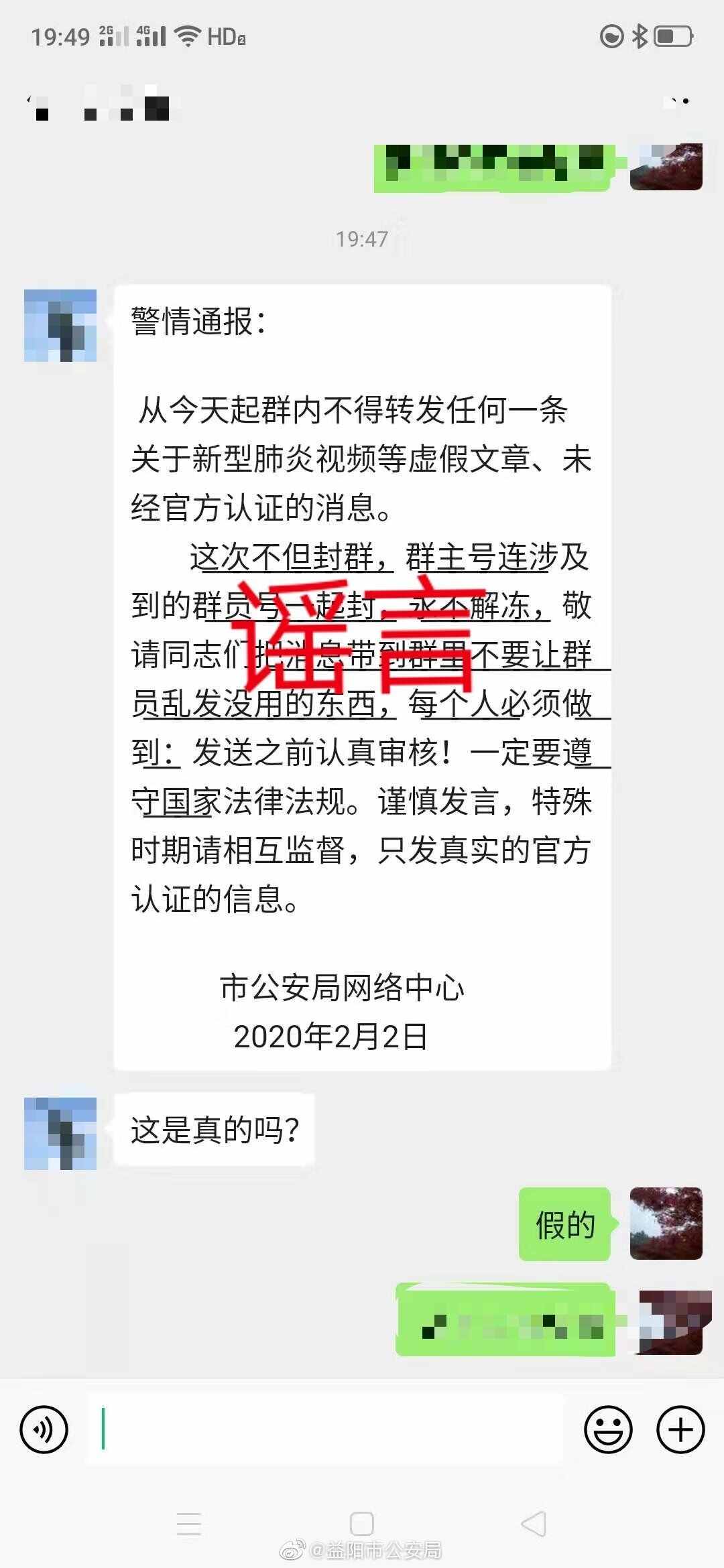View profile avatar next to 假的 reply
This screenshot has width=724, height=1568.
(666, 1224)
